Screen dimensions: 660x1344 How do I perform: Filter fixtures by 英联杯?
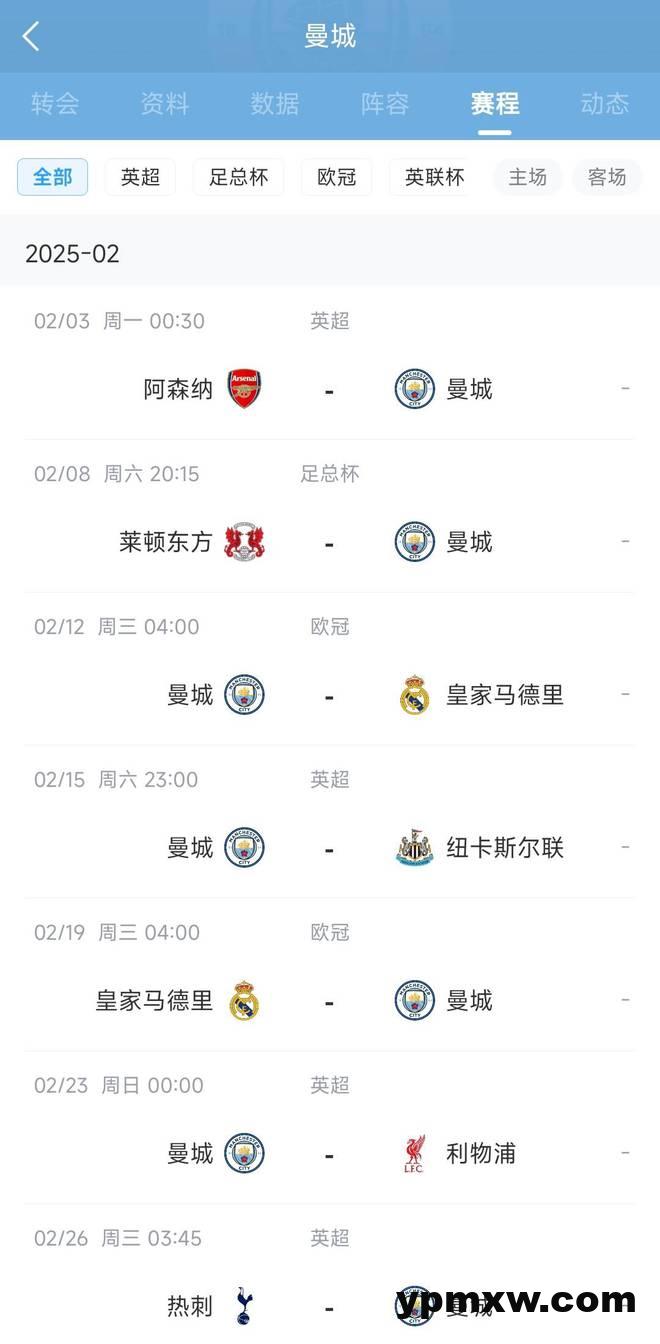(x=432, y=177)
